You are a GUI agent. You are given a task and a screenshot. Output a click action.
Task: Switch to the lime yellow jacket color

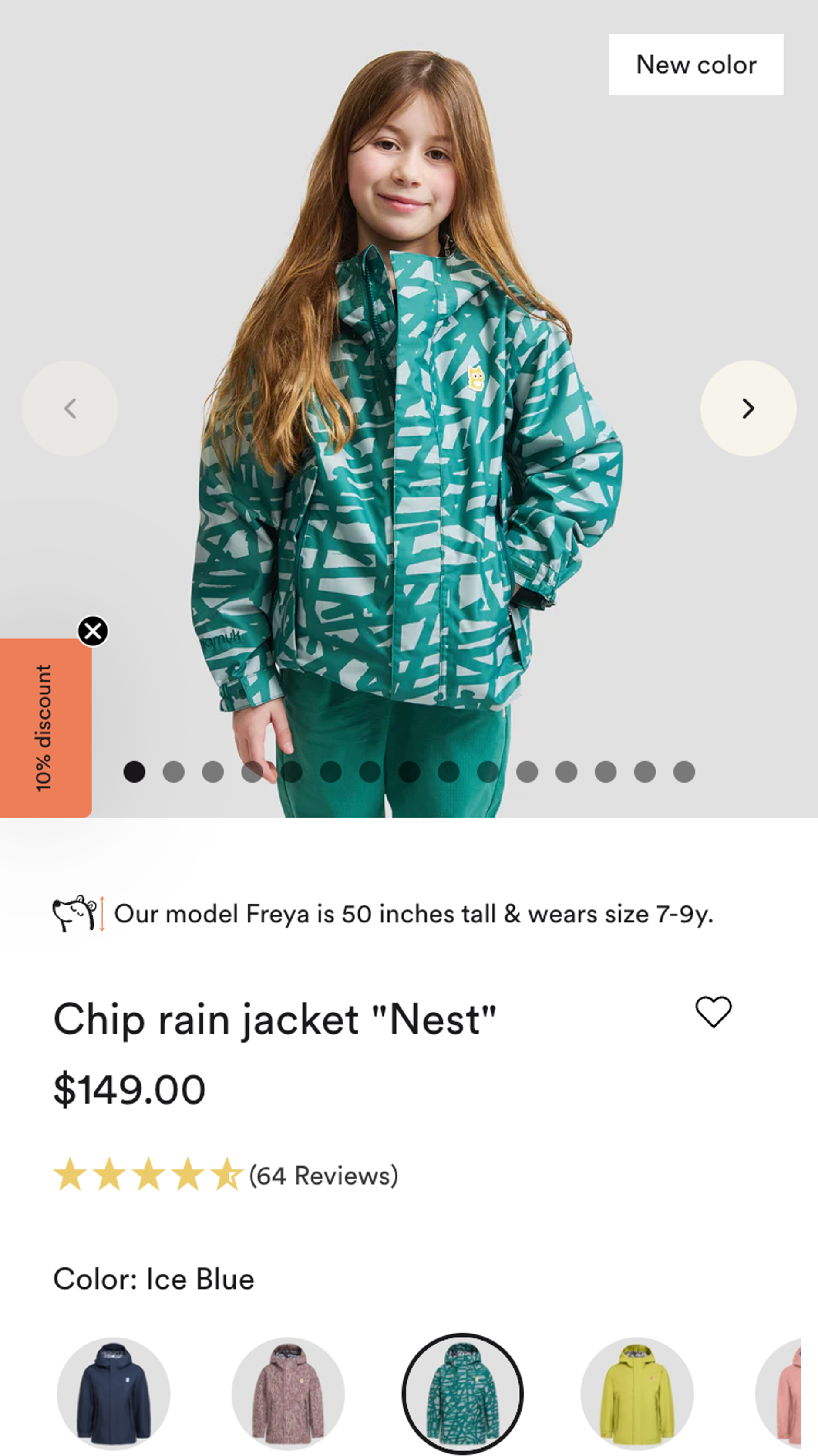pos(636,1393)
